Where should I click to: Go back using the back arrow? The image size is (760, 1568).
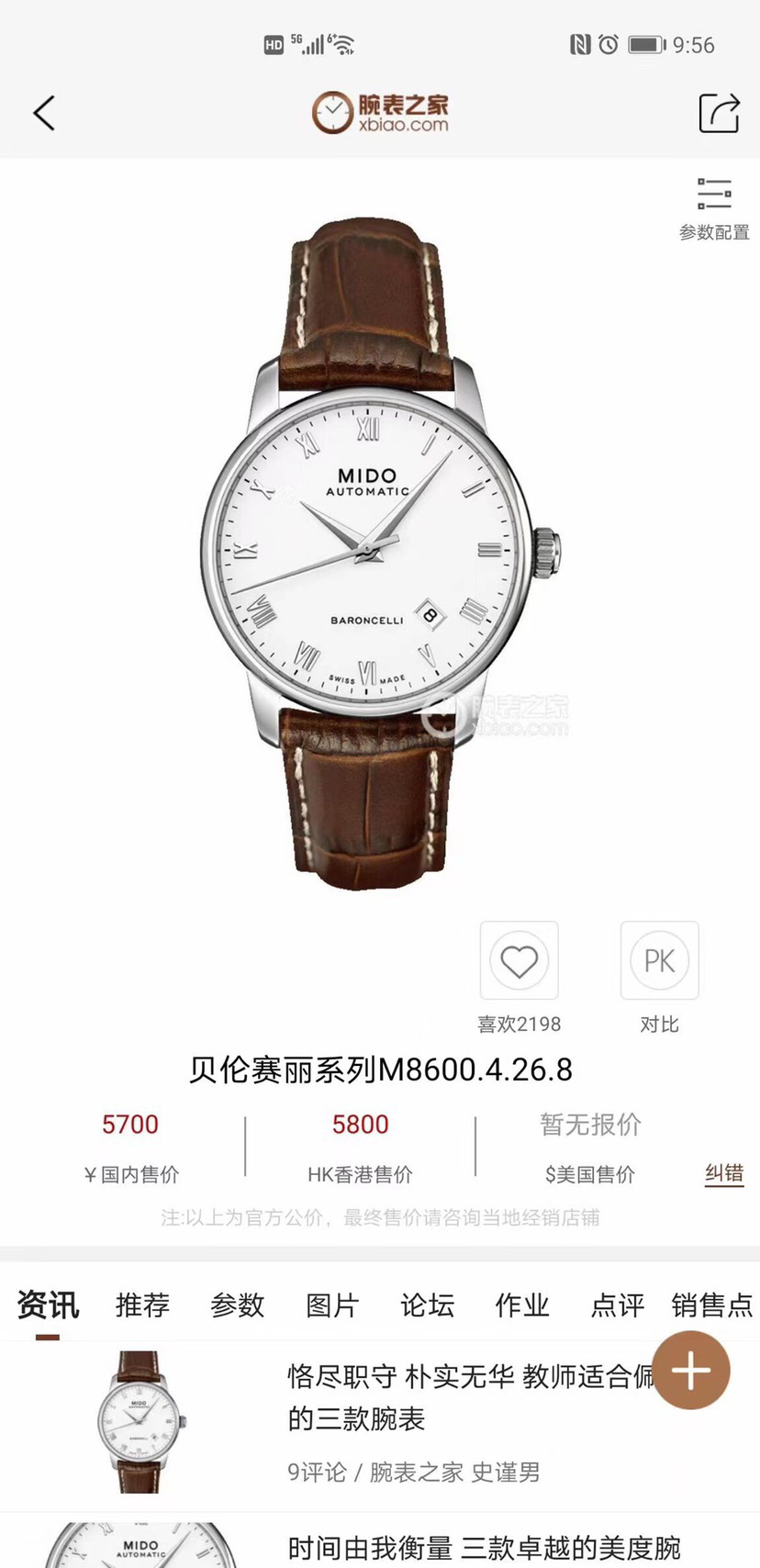pyautogui.click(x=44, y=113)
